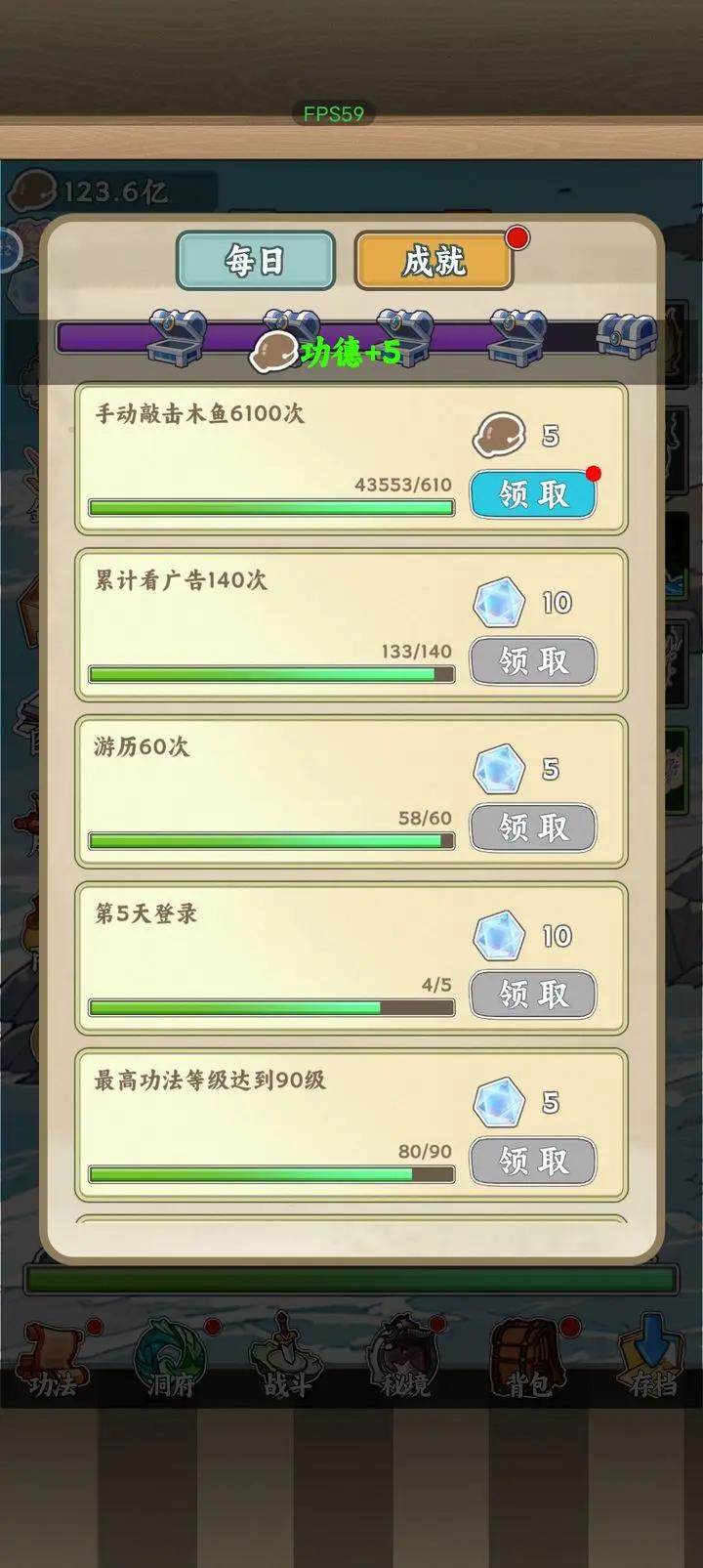Claim reward for 手动敲击木鱼6100次
Image resolution: width=703 pixels, height=1568 pixels.
(532, 494)
